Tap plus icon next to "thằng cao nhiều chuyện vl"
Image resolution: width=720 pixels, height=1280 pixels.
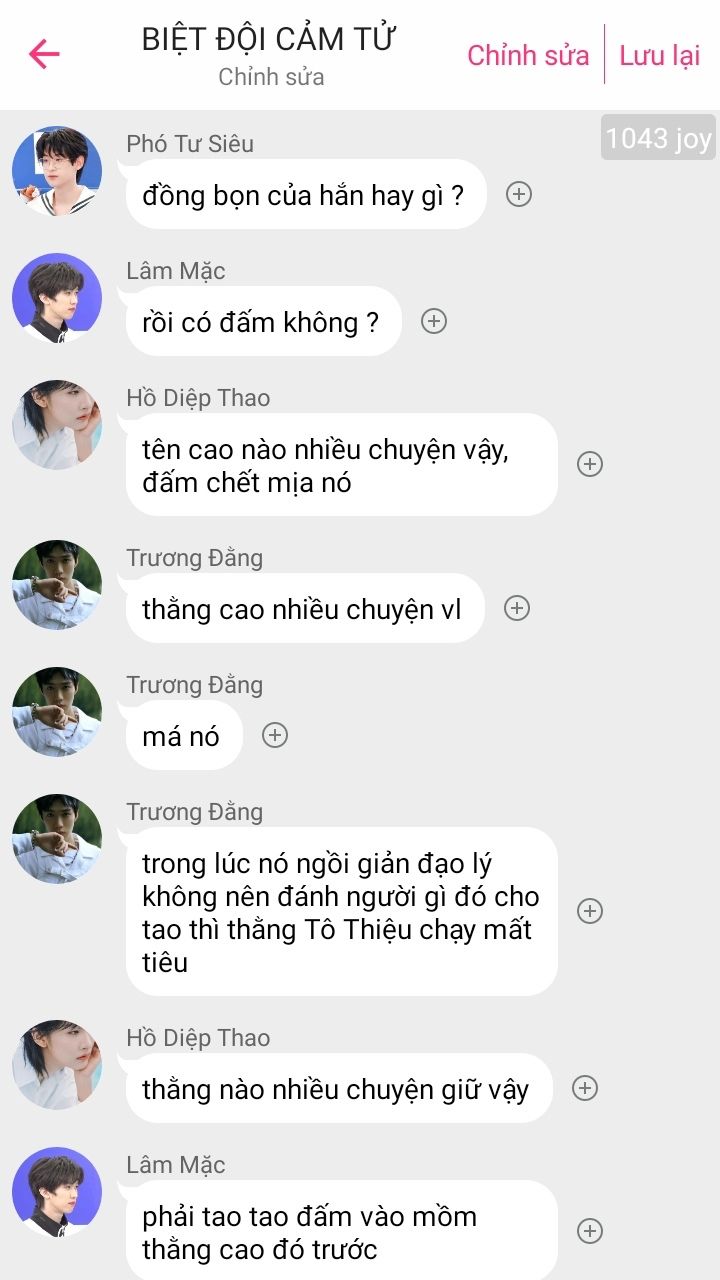tap(516, 608)
